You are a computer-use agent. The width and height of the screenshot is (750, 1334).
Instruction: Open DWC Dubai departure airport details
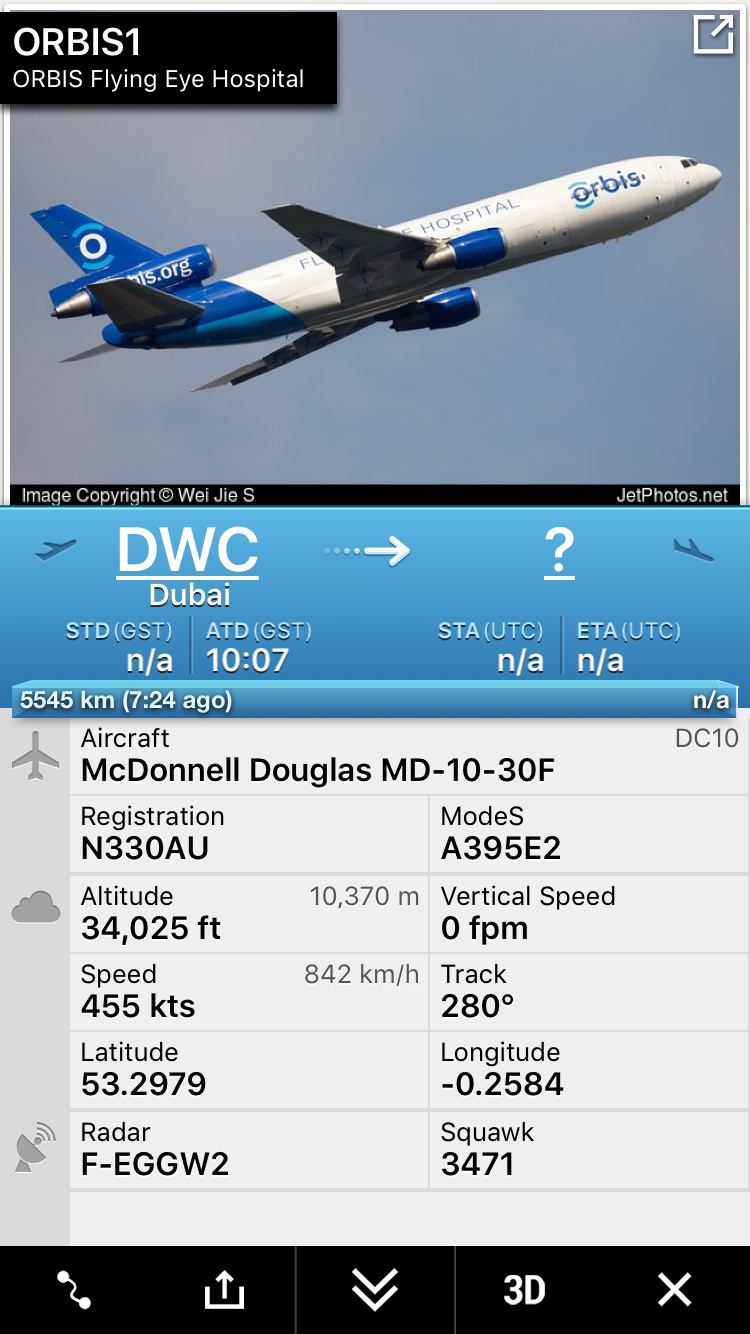[x=188, y=551]
